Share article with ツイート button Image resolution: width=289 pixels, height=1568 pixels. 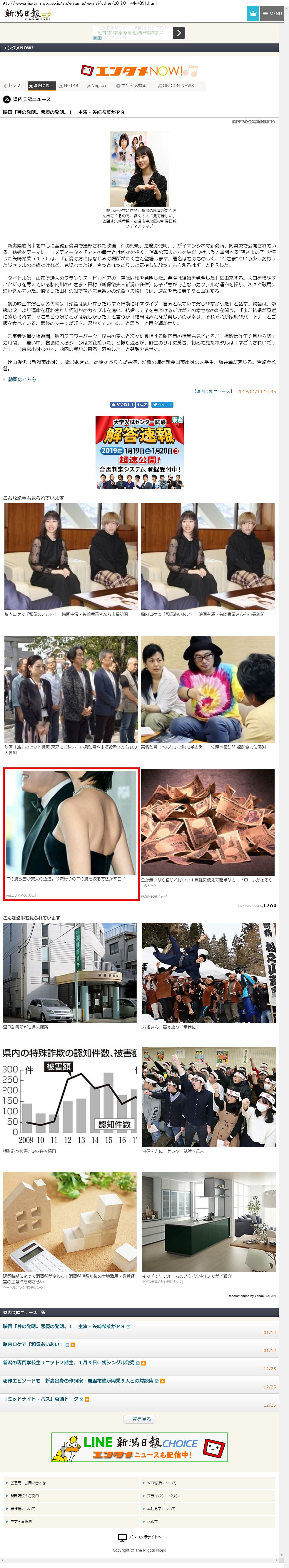(163, 404)
